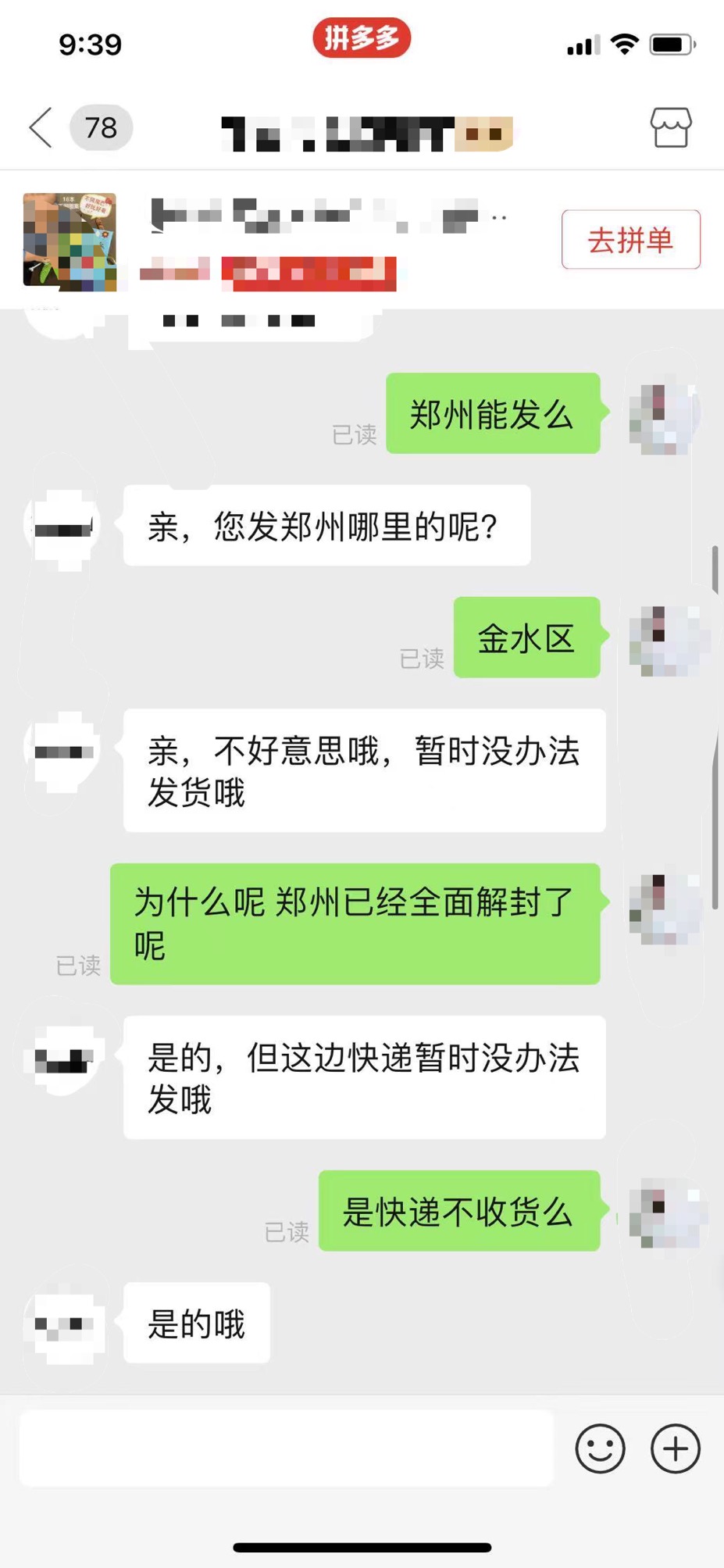724x1568 pixels.
Task: Open the product card thumbnail
Action: click(x=70, y=241)
